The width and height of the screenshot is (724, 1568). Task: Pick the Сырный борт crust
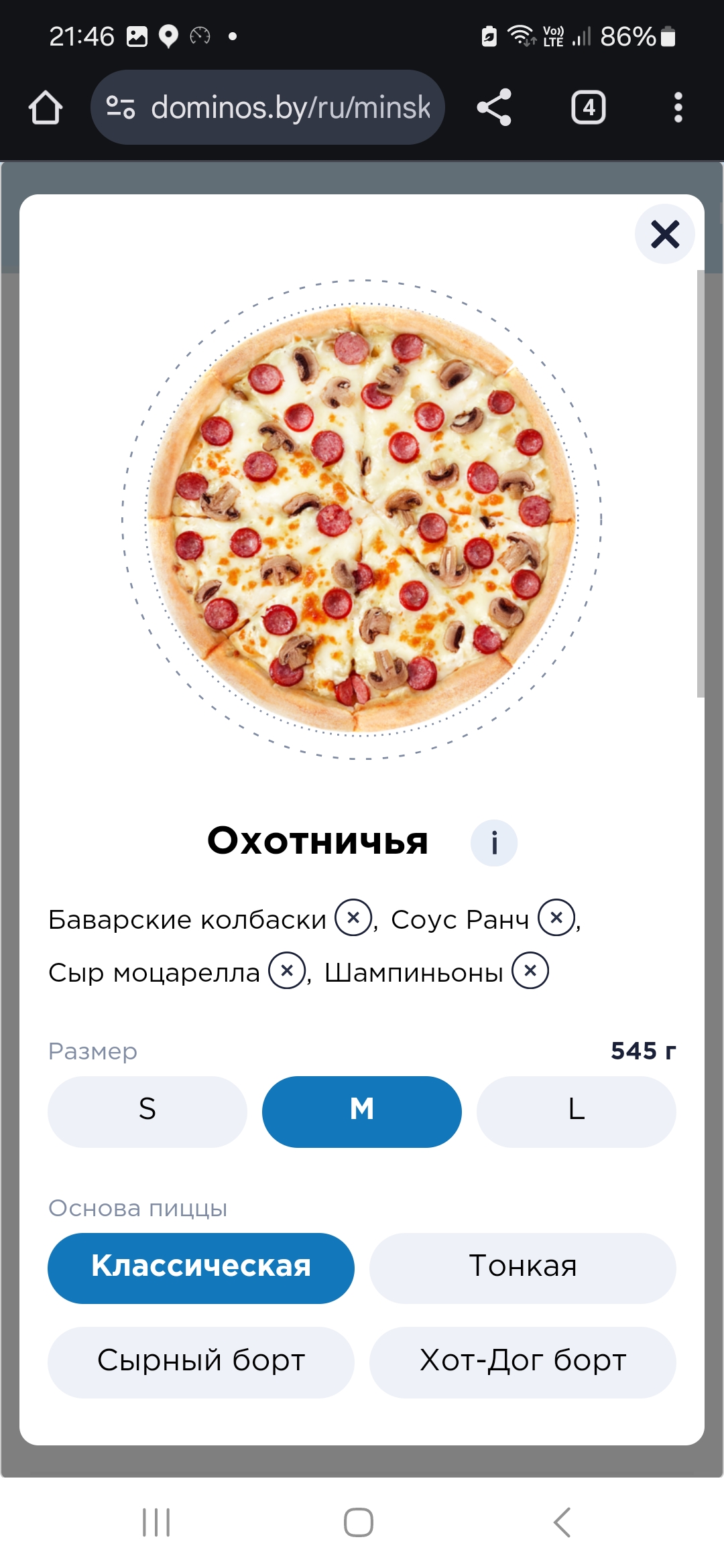pyautogui.click(x=201, y=1362)
